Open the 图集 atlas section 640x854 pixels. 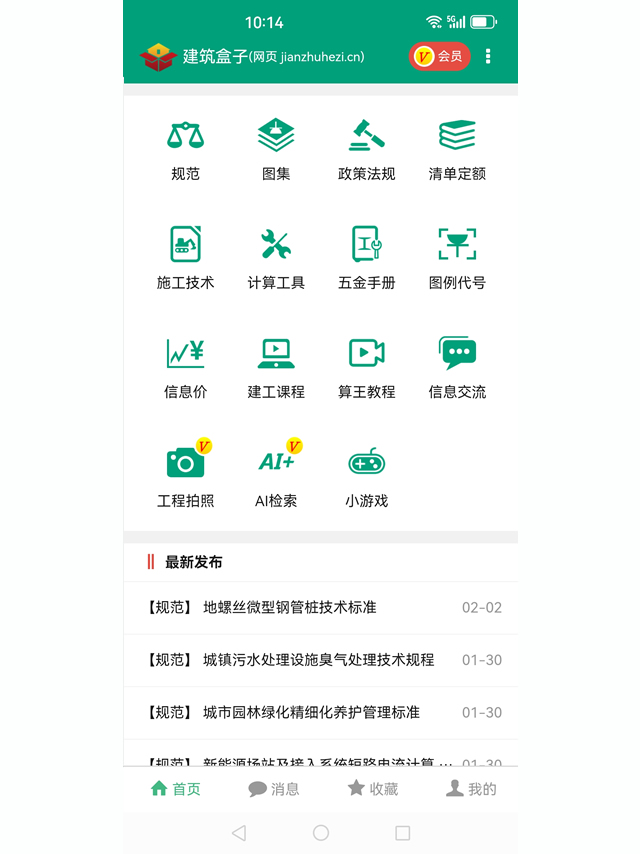point(276,149)
